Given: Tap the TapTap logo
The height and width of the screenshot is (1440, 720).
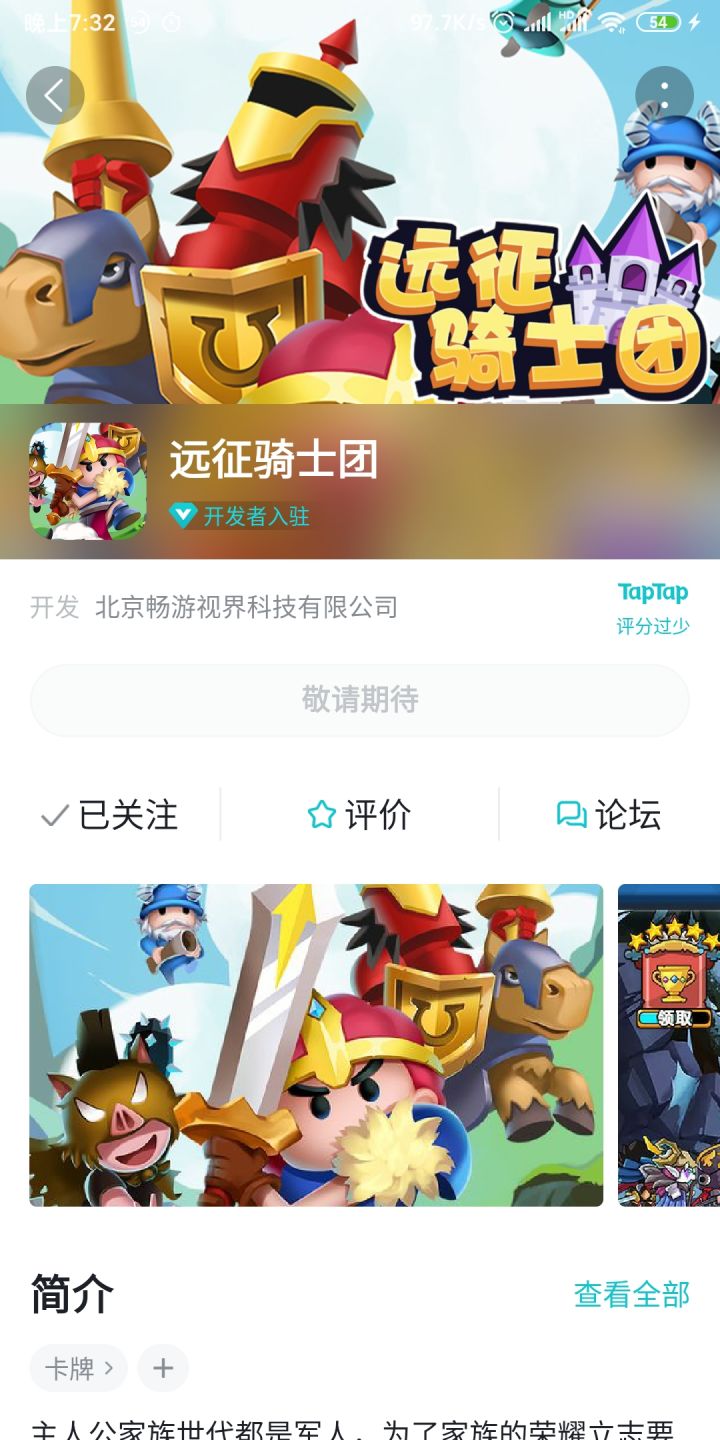Looking at the screenshot, I should click(x=652, y=592).
